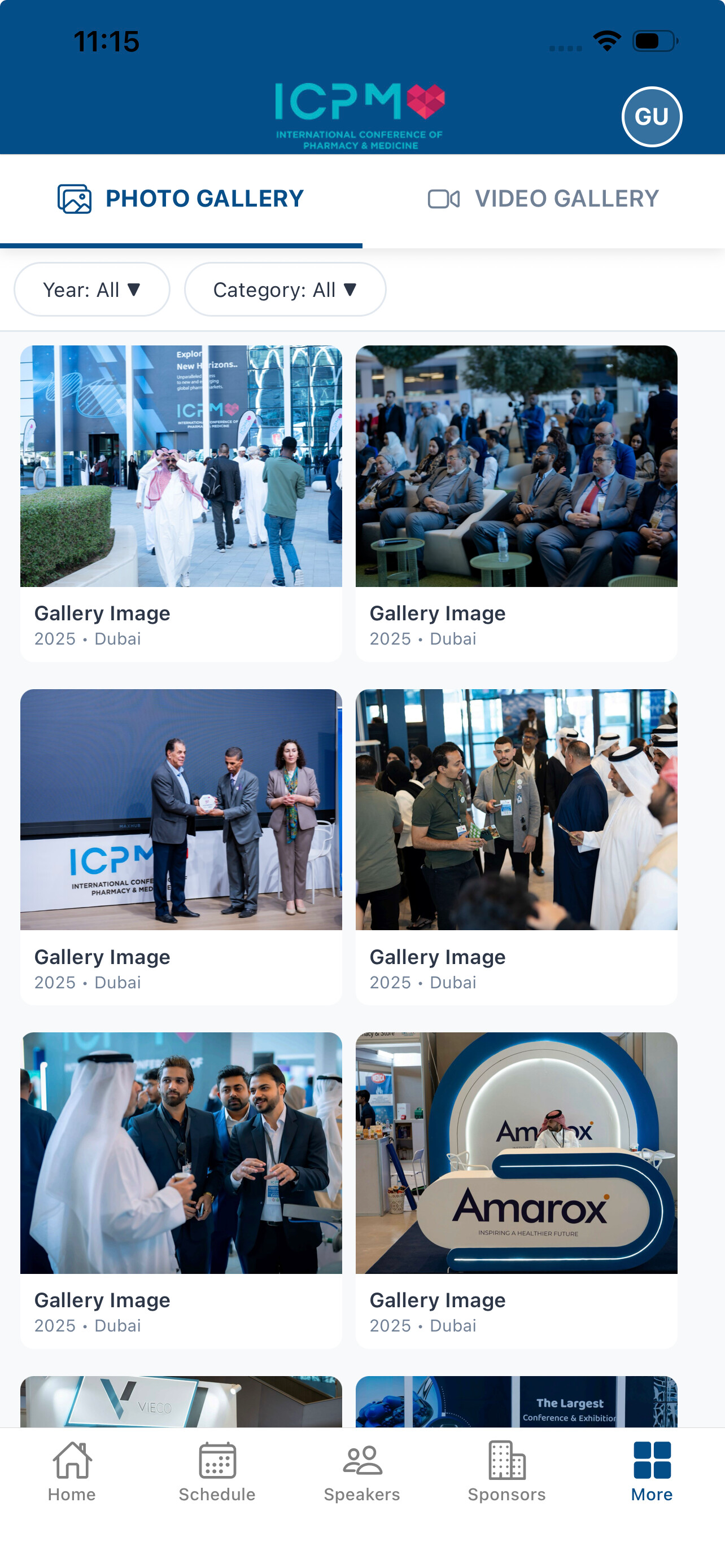Select the Photo Gallery tab
725x1568 pixels.
tap(181, 199)
